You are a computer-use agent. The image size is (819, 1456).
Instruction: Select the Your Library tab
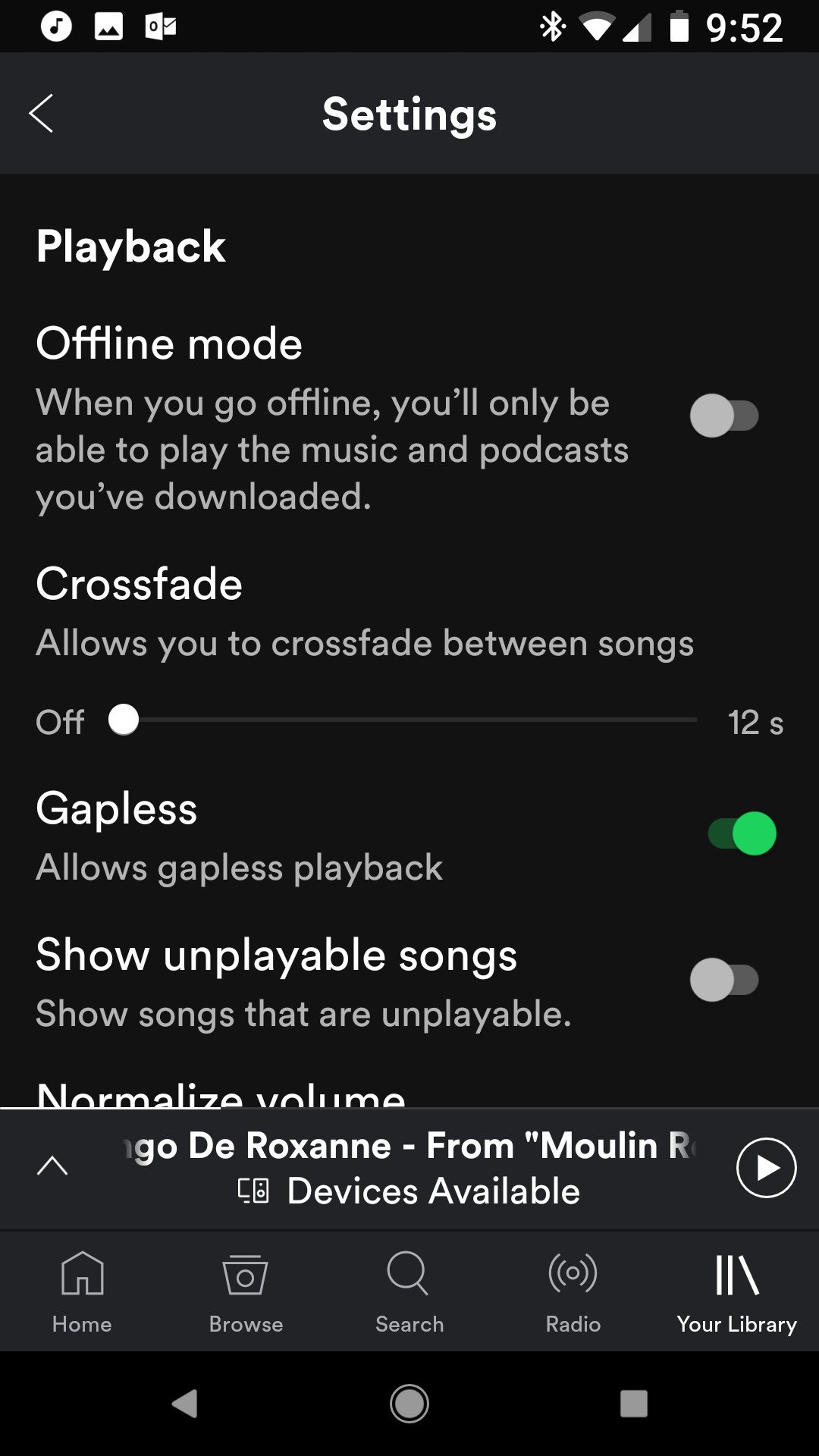pos(736,1291)
